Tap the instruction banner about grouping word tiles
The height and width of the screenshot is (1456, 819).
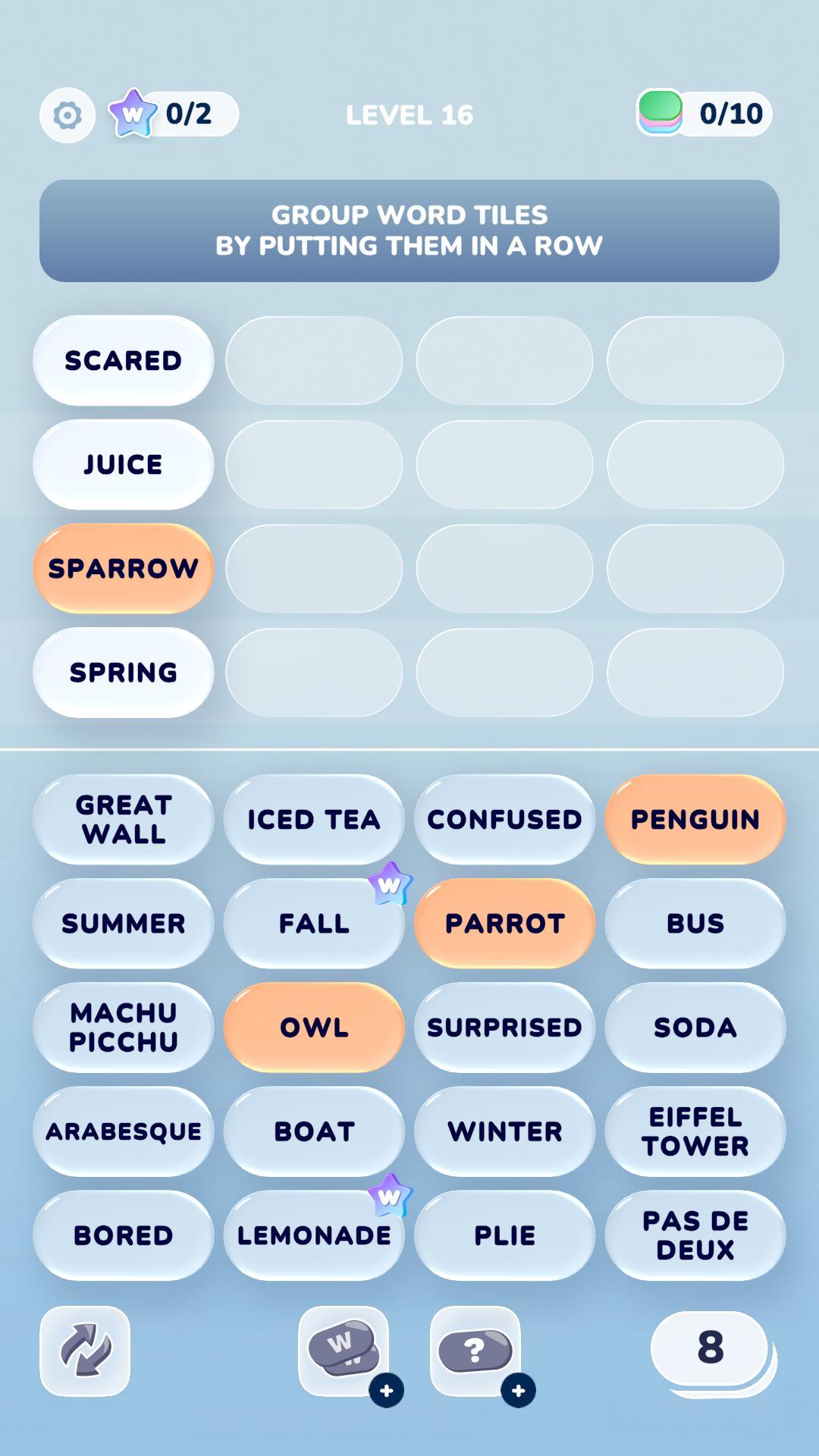409,230
